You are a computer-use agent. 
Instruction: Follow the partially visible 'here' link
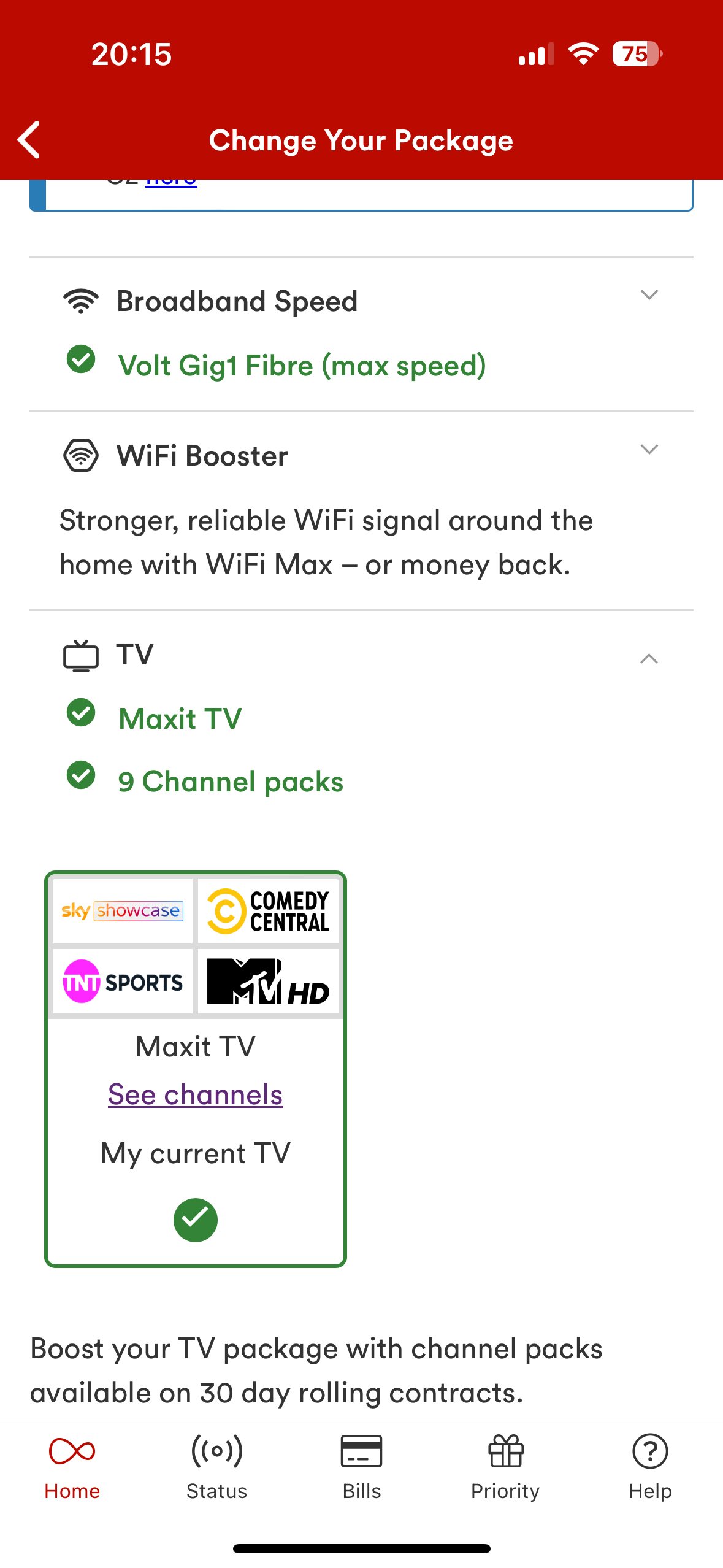point(171,182)
